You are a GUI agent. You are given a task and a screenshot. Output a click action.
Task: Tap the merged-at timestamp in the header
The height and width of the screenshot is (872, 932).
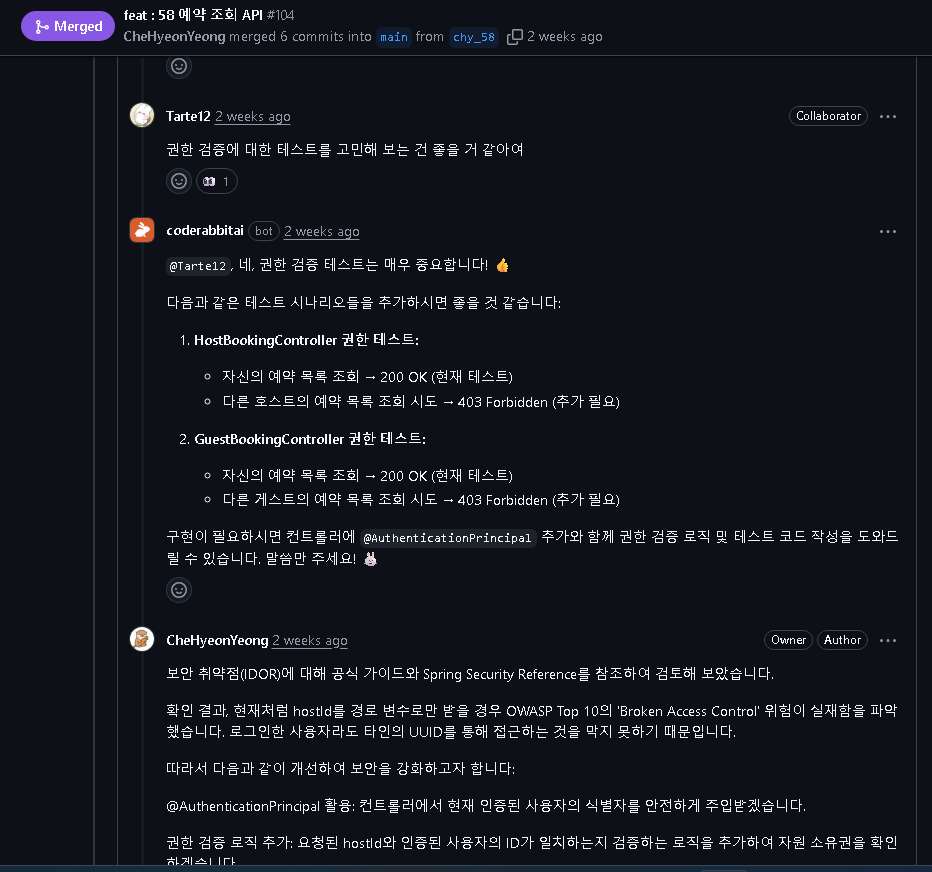point(565,37)
